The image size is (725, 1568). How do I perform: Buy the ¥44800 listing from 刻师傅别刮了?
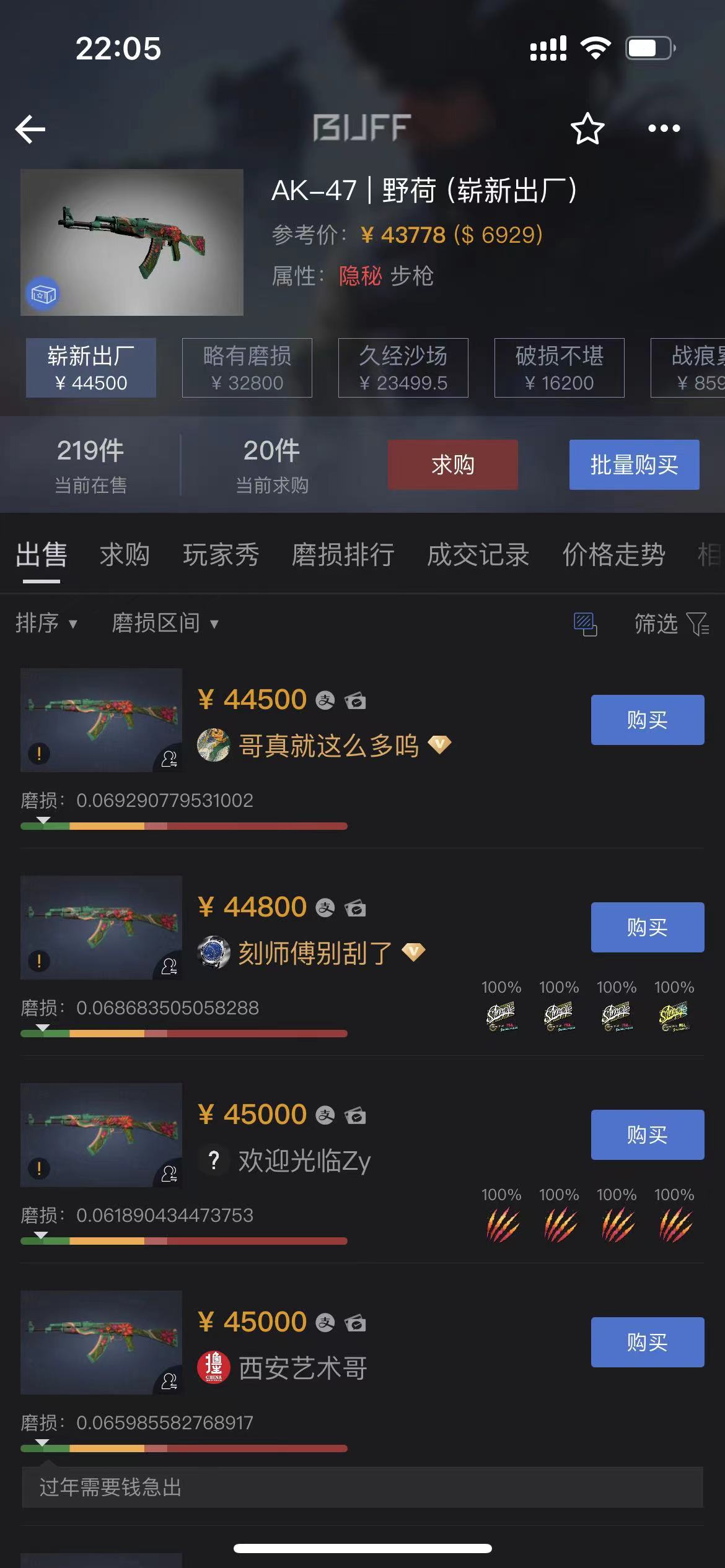click(x=647, y=927)
